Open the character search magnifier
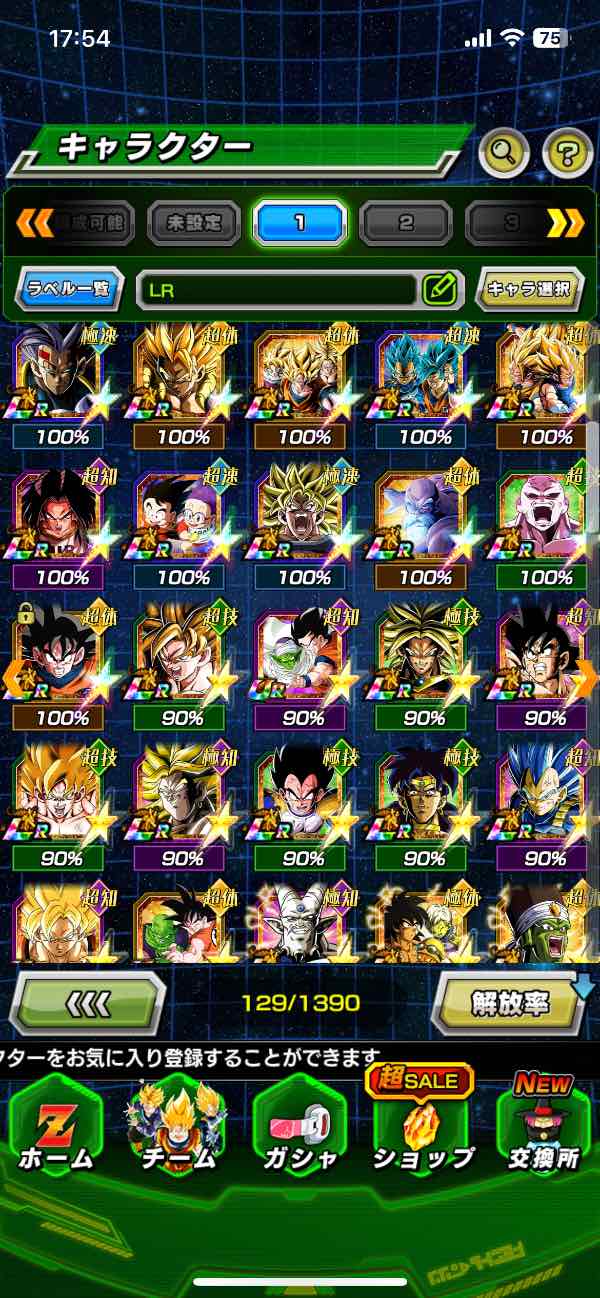This screenshot has width=600, height=1298. click(504, 153)
